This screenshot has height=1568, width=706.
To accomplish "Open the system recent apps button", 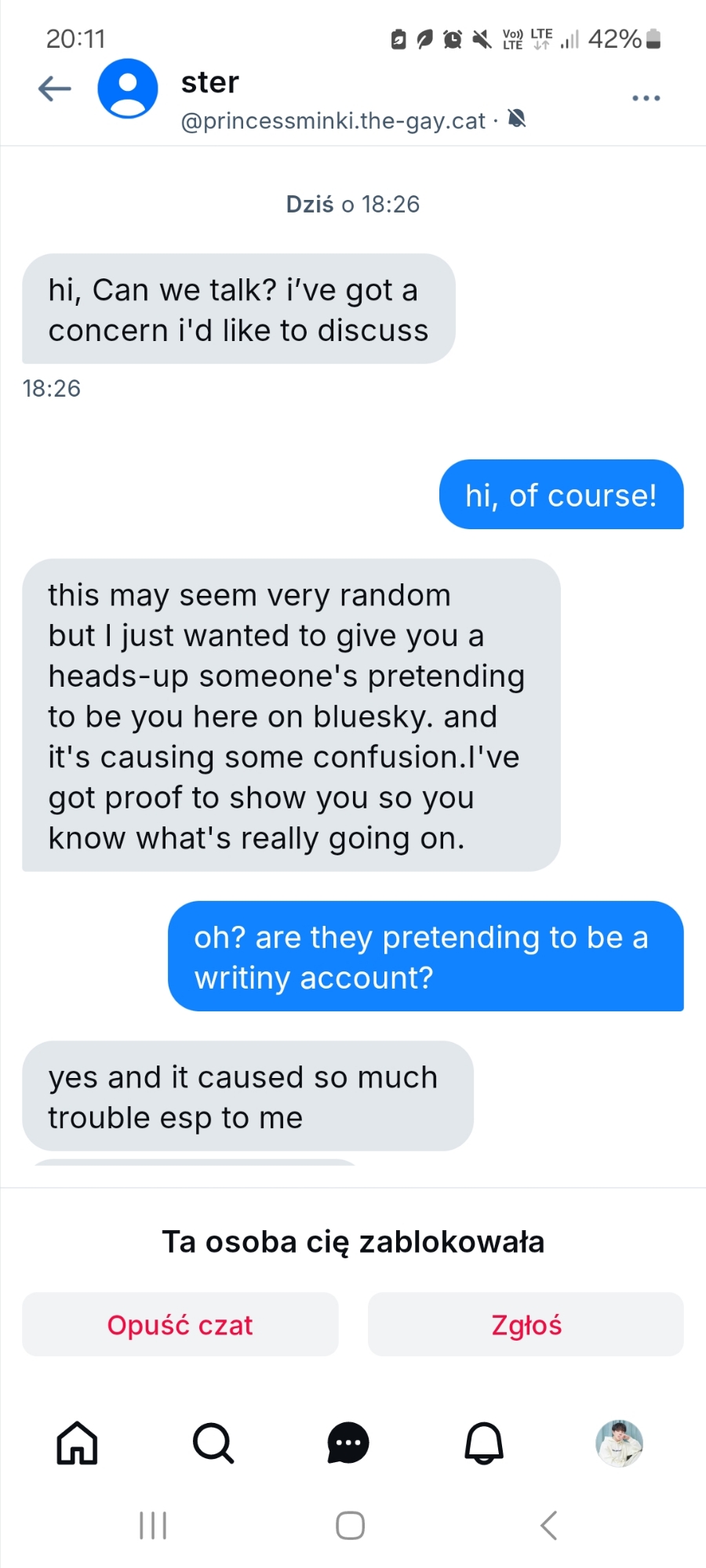I will tap(153, 1526).
